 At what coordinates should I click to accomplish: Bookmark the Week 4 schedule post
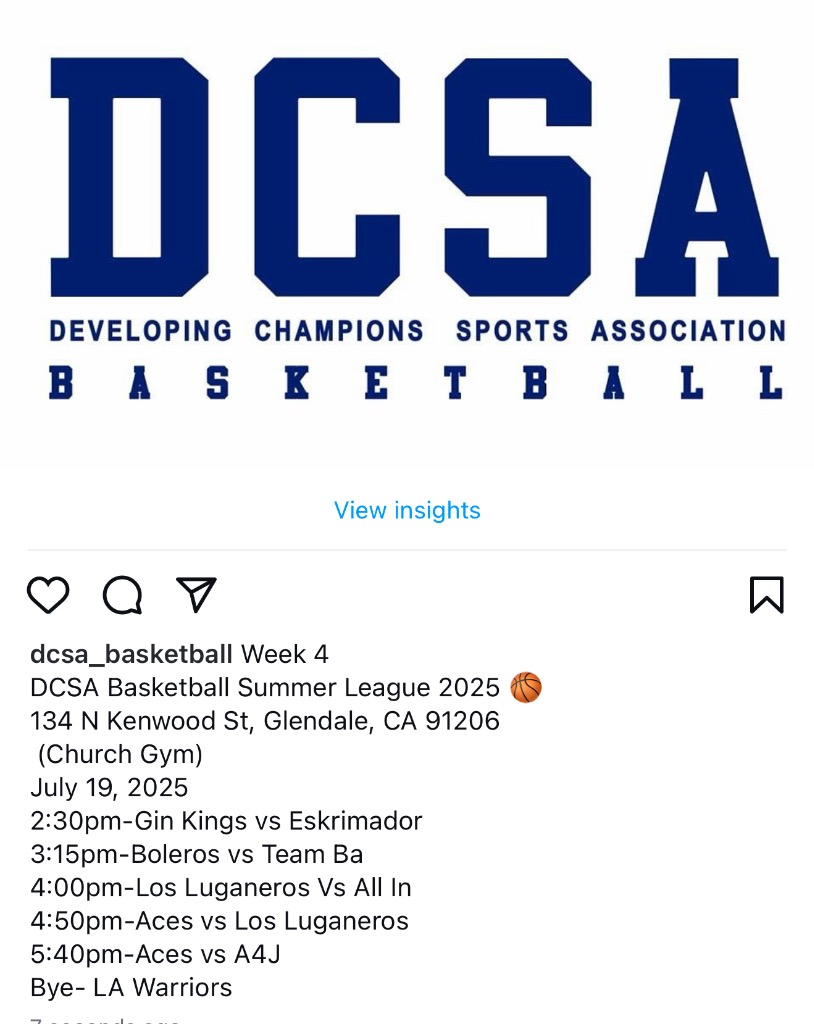(x=766, y=595)
